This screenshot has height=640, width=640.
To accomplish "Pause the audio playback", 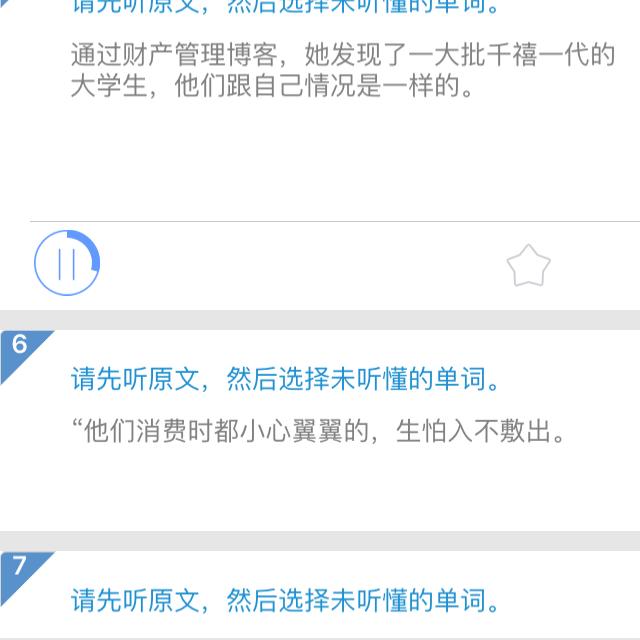I will pyautogui.click(x=67, y=263).
